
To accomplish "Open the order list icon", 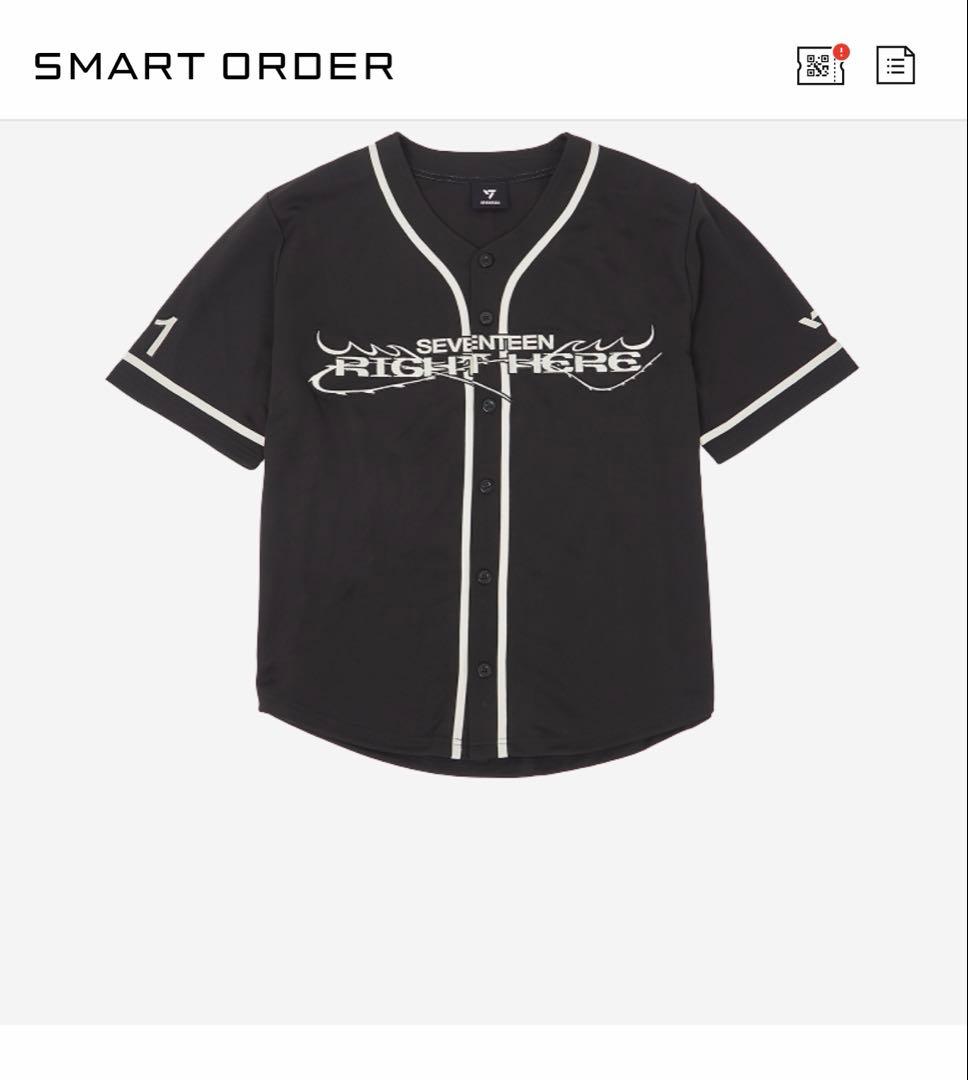I will pos(895,65).
